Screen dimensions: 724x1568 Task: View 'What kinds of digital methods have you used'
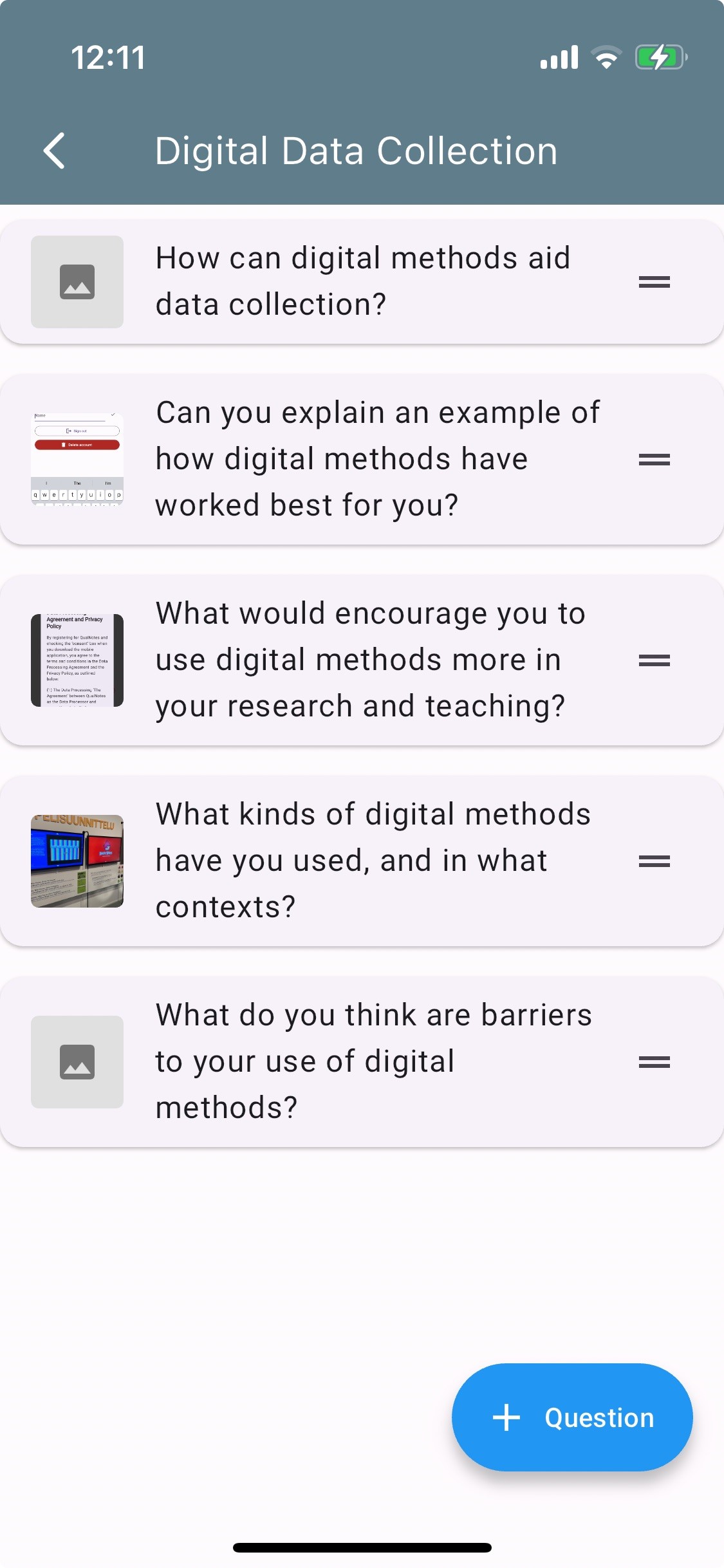(373, 861)
